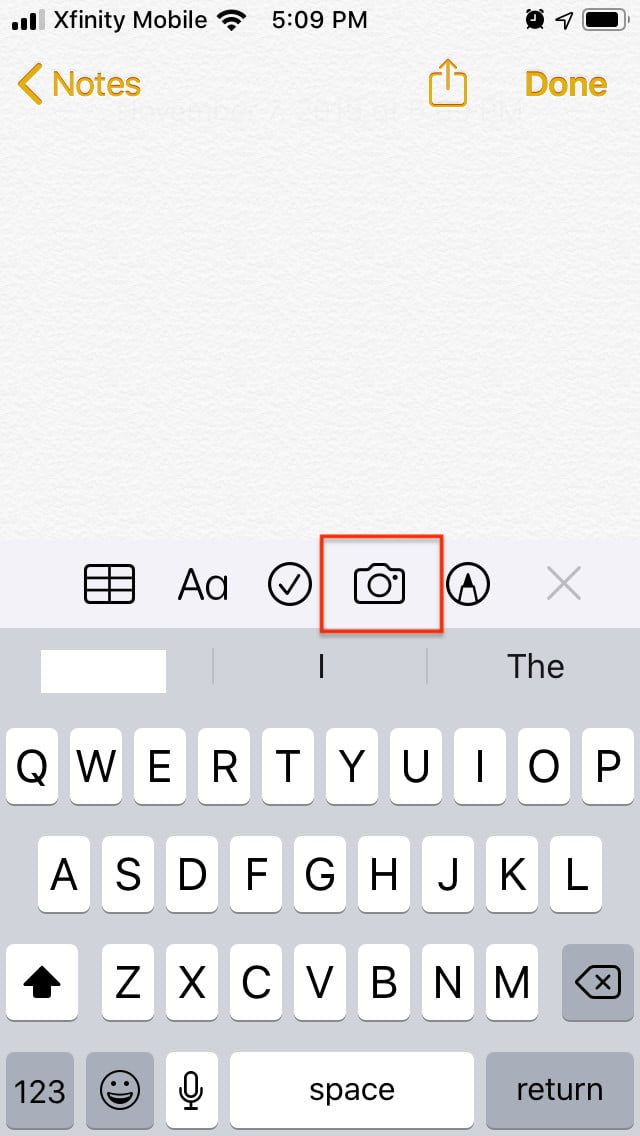Start dictation with the microphone key
This screenshot has width=640, height=1136.
pos(191,1090)
